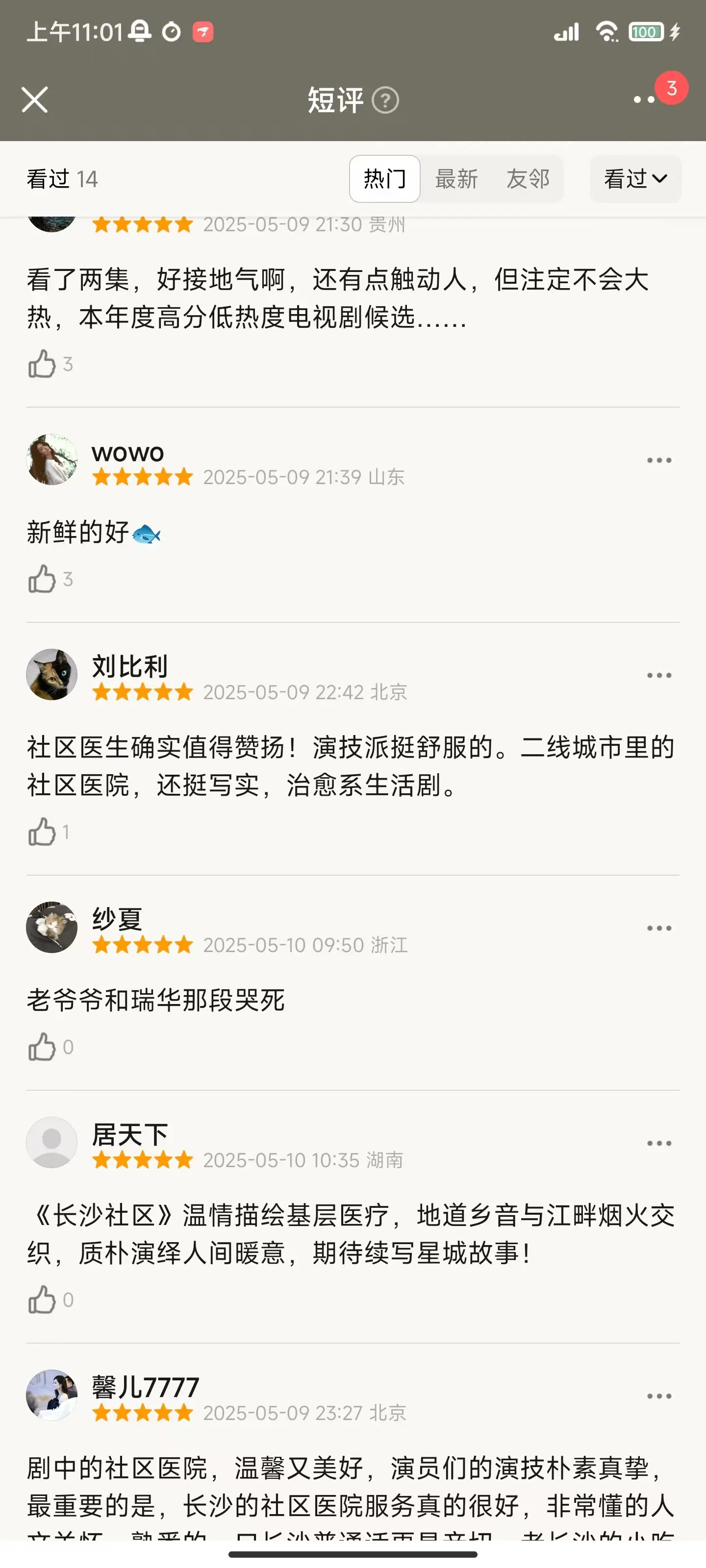Viewport: 706px width, 1568px height.
Task: Expand the 看过 filter dropdown
Action: tap(635, 179)
